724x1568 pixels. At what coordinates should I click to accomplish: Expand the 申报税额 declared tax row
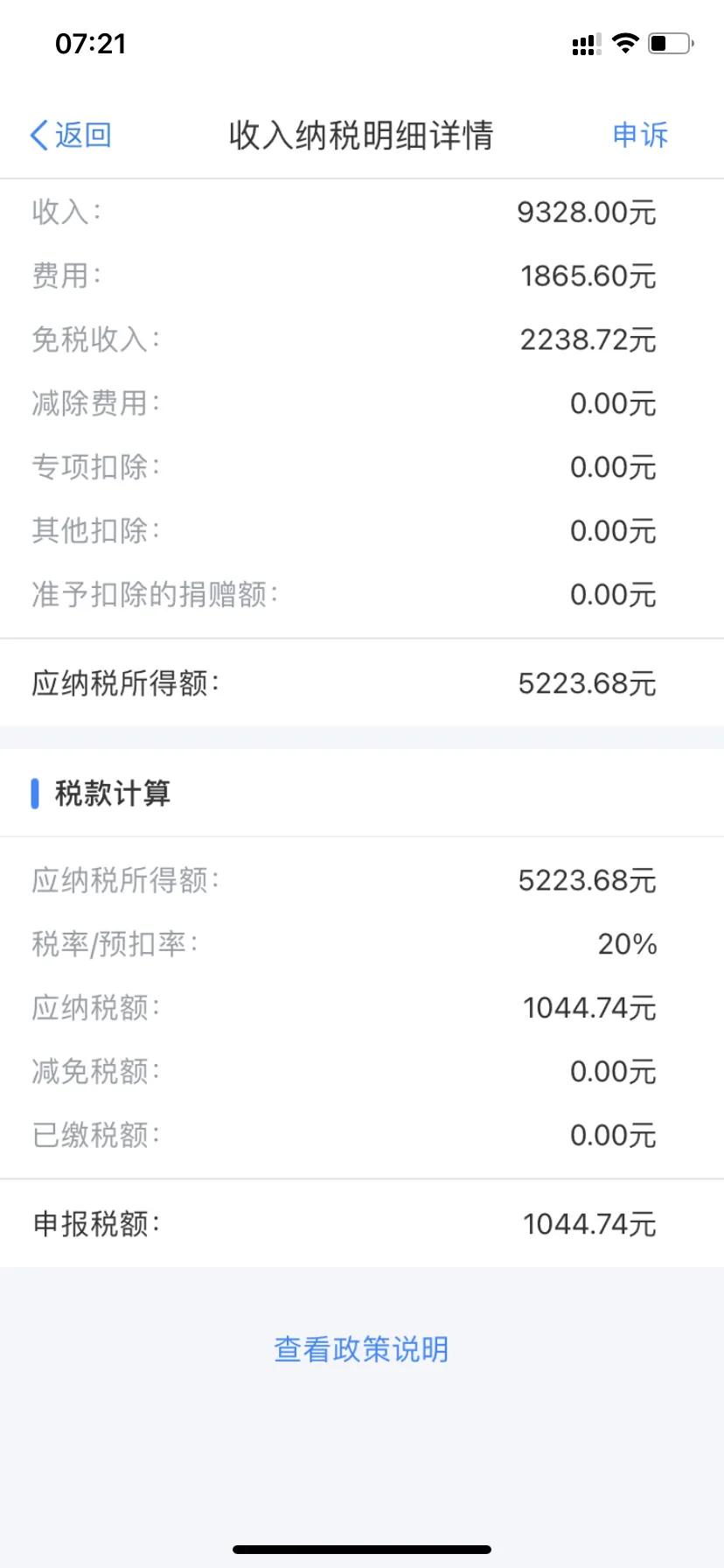click(x=362, y=1222)
